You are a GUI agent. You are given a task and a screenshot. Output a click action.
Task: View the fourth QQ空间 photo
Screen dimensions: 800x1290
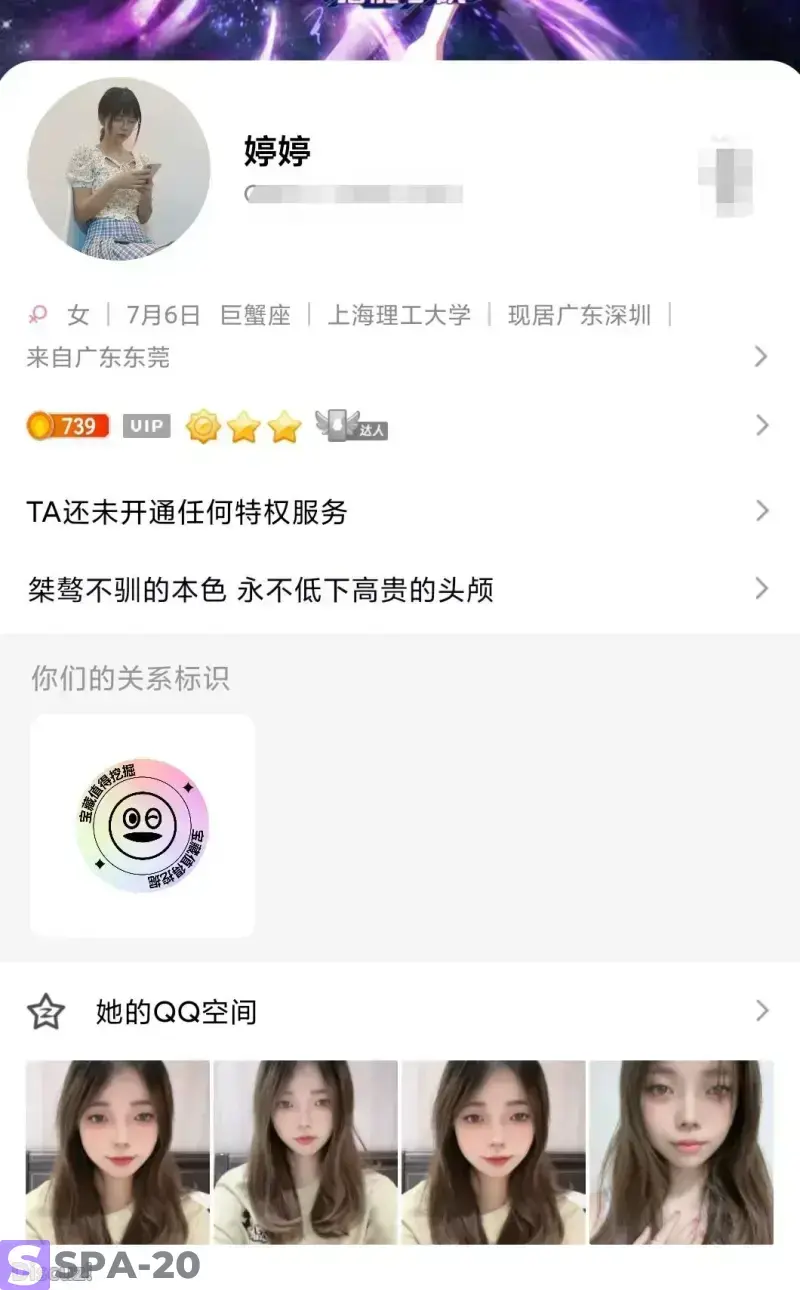(x=681, y=1152)
